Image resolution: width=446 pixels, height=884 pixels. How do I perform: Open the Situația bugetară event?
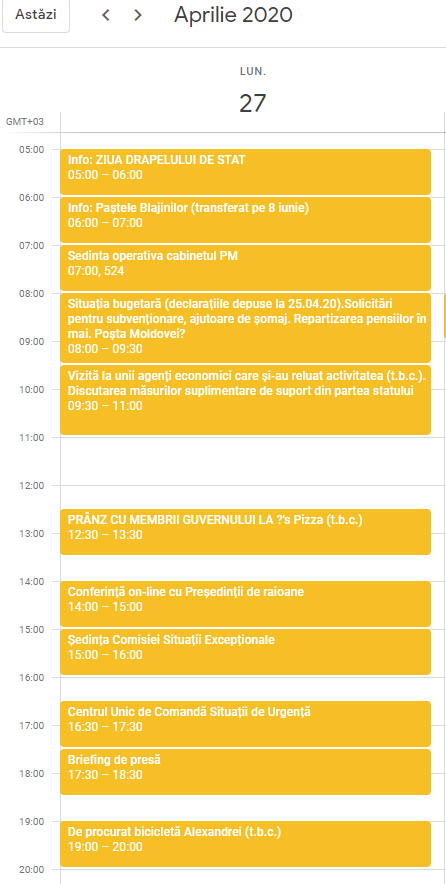pos(245,328)
